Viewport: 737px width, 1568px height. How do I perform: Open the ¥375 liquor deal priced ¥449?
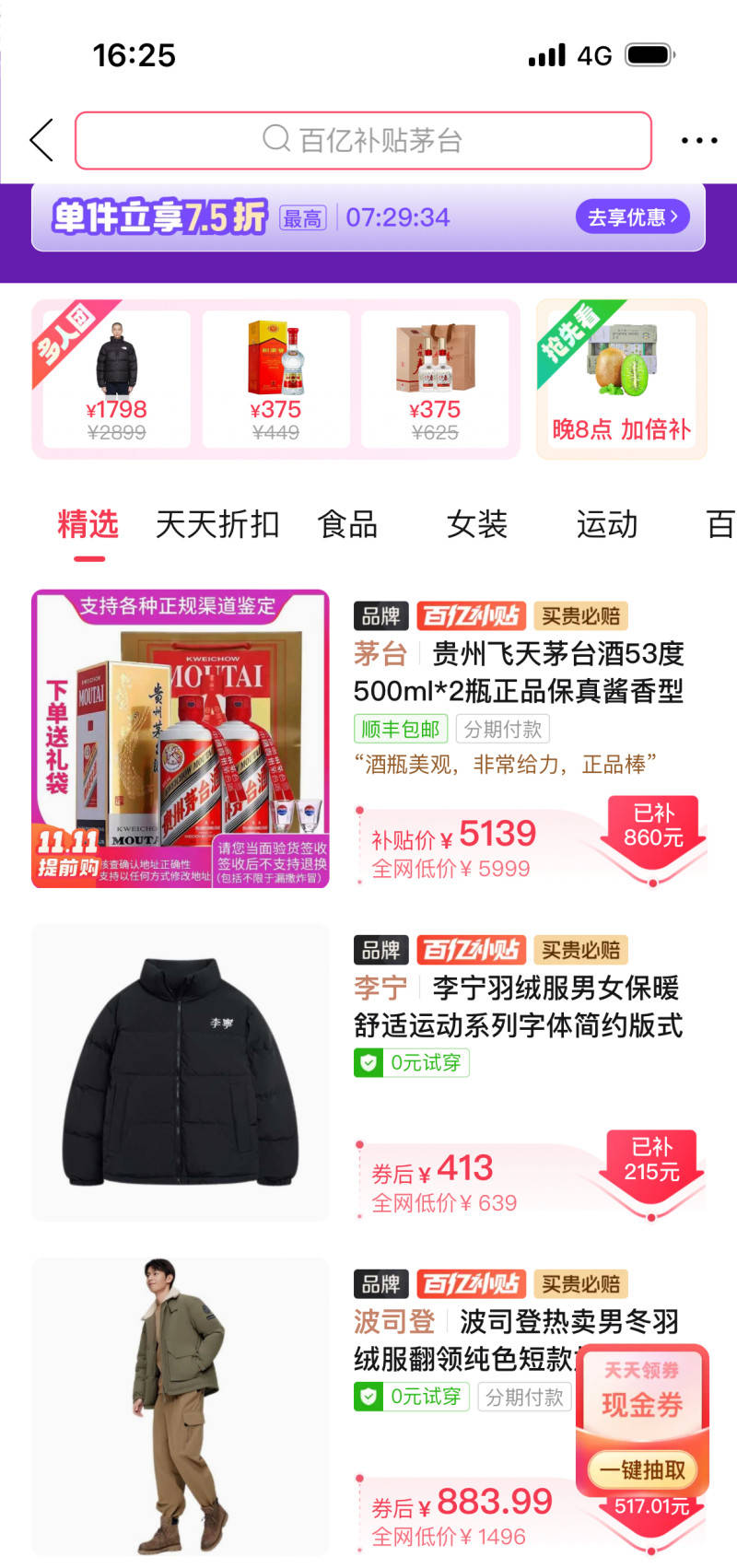[275, 379]
